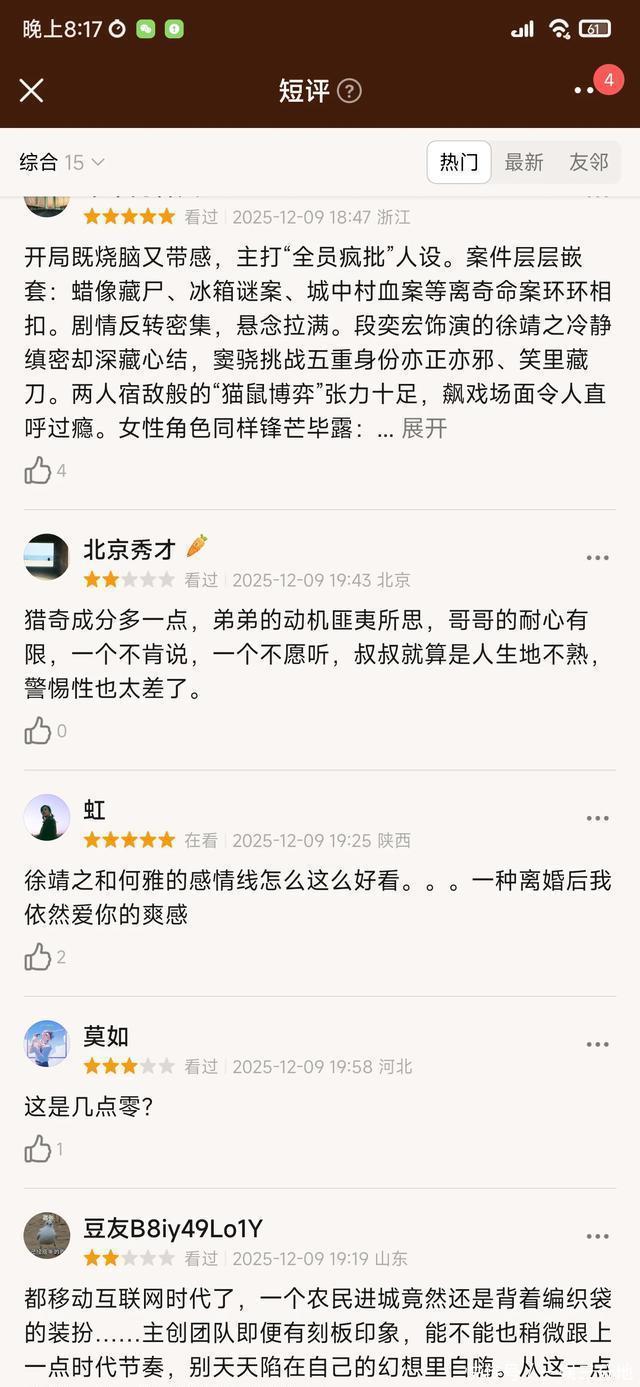The image size is (640, 1387).
Task: Open 虹's profile avatar
Action: 46,818
